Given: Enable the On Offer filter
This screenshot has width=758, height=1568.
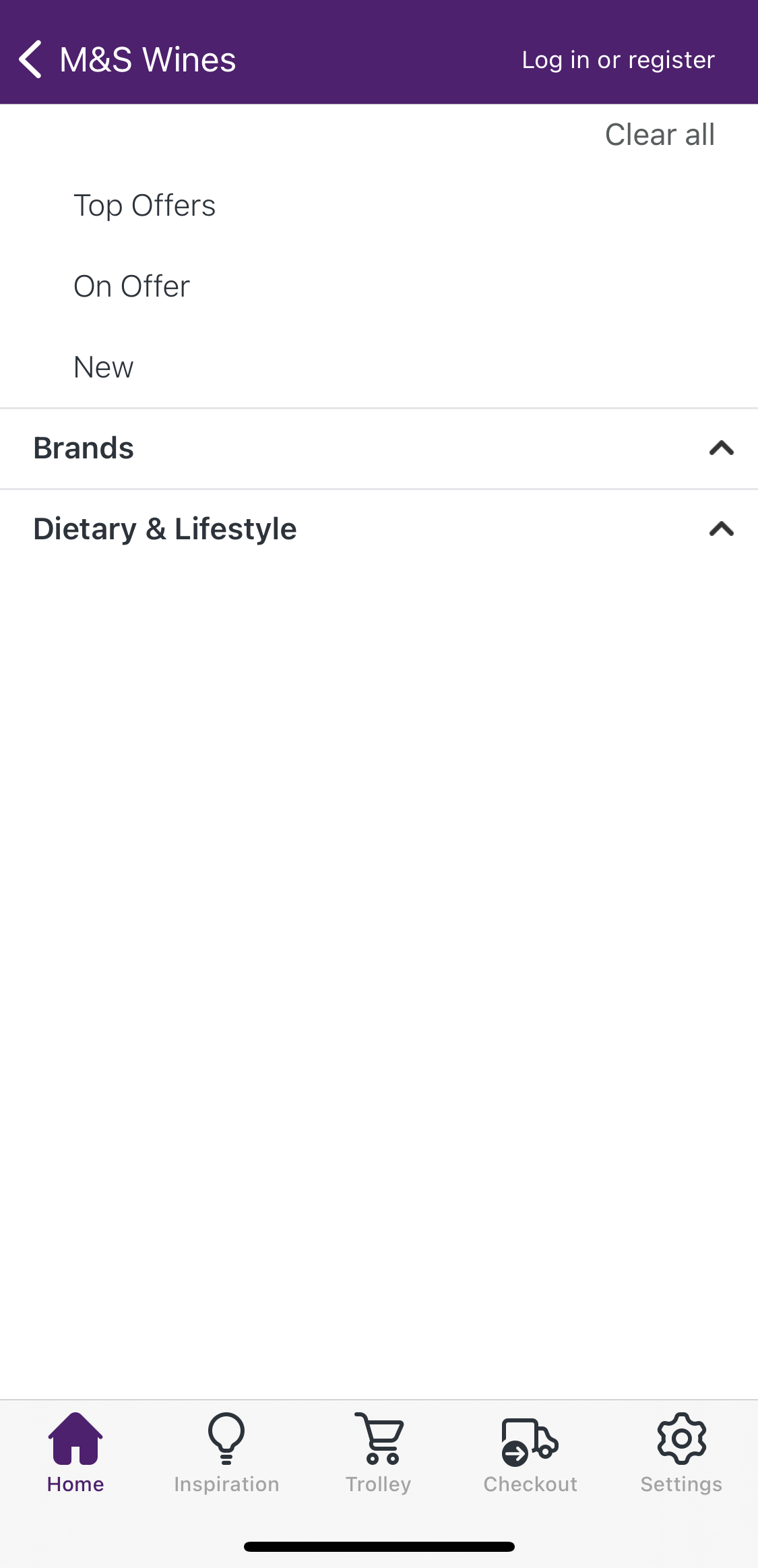Looking at the screenshot, I should coord(131,286).
